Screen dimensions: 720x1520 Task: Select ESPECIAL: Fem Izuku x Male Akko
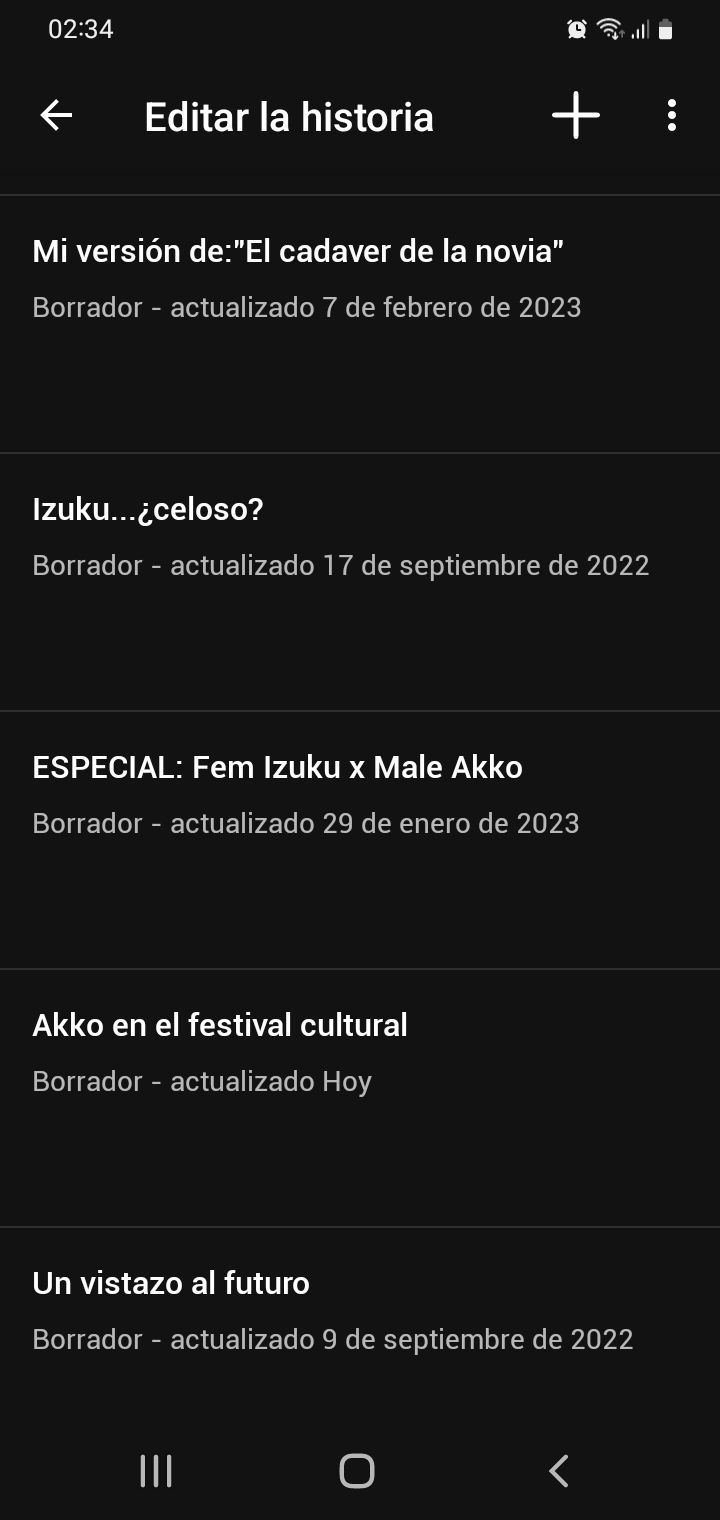pos(360,840)
